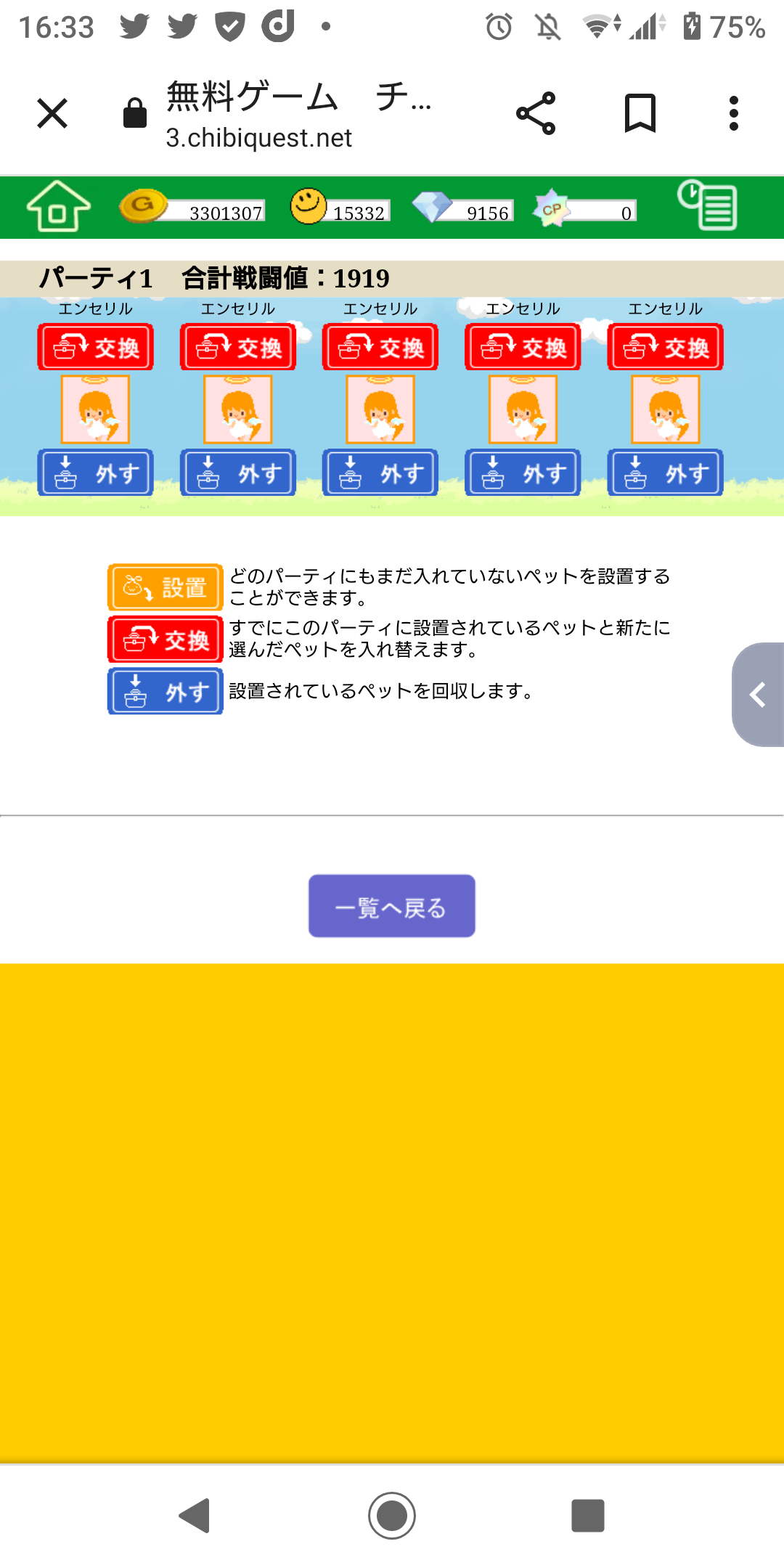Remove the first エンセリル with 外す
Viewport: 784px width, 1568px height.
coord(96,473)
